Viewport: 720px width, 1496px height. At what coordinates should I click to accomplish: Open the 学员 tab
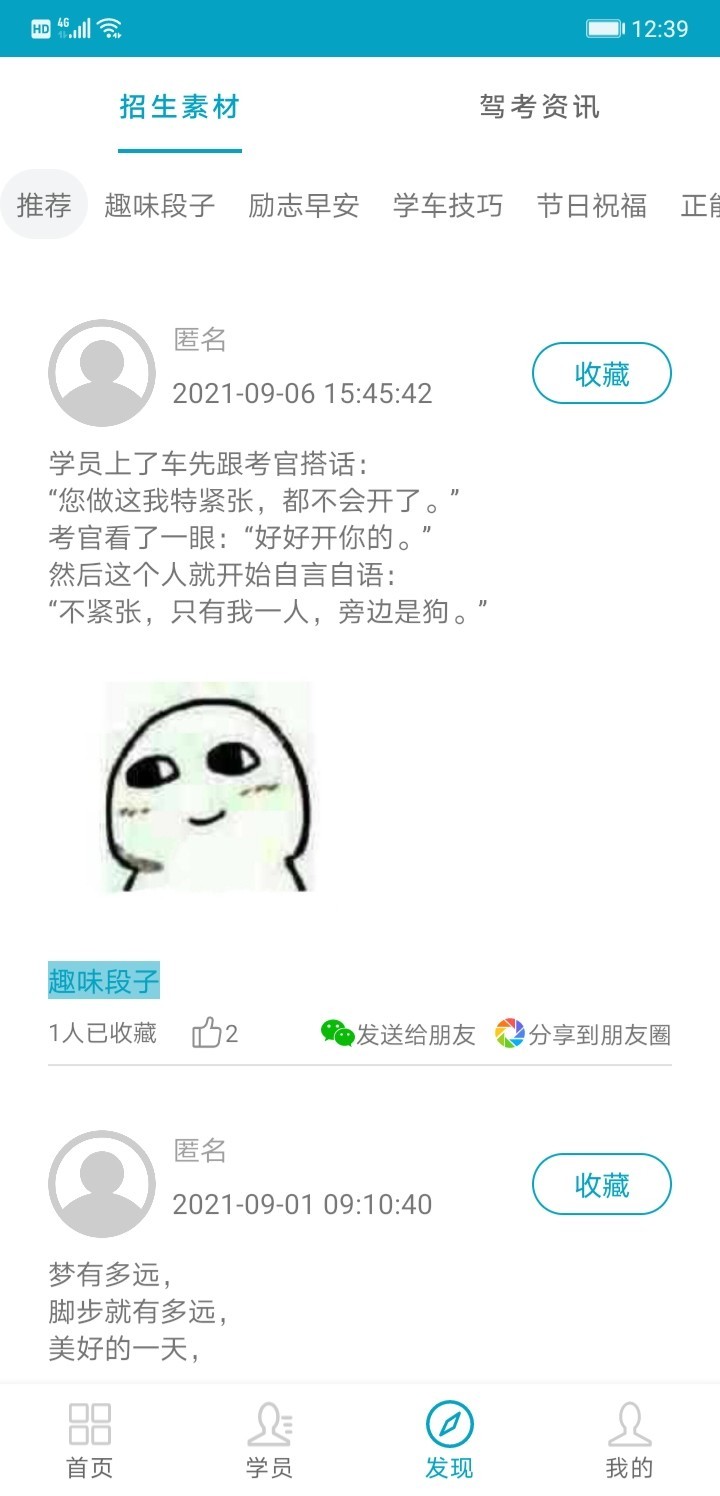pos(270,1440)
